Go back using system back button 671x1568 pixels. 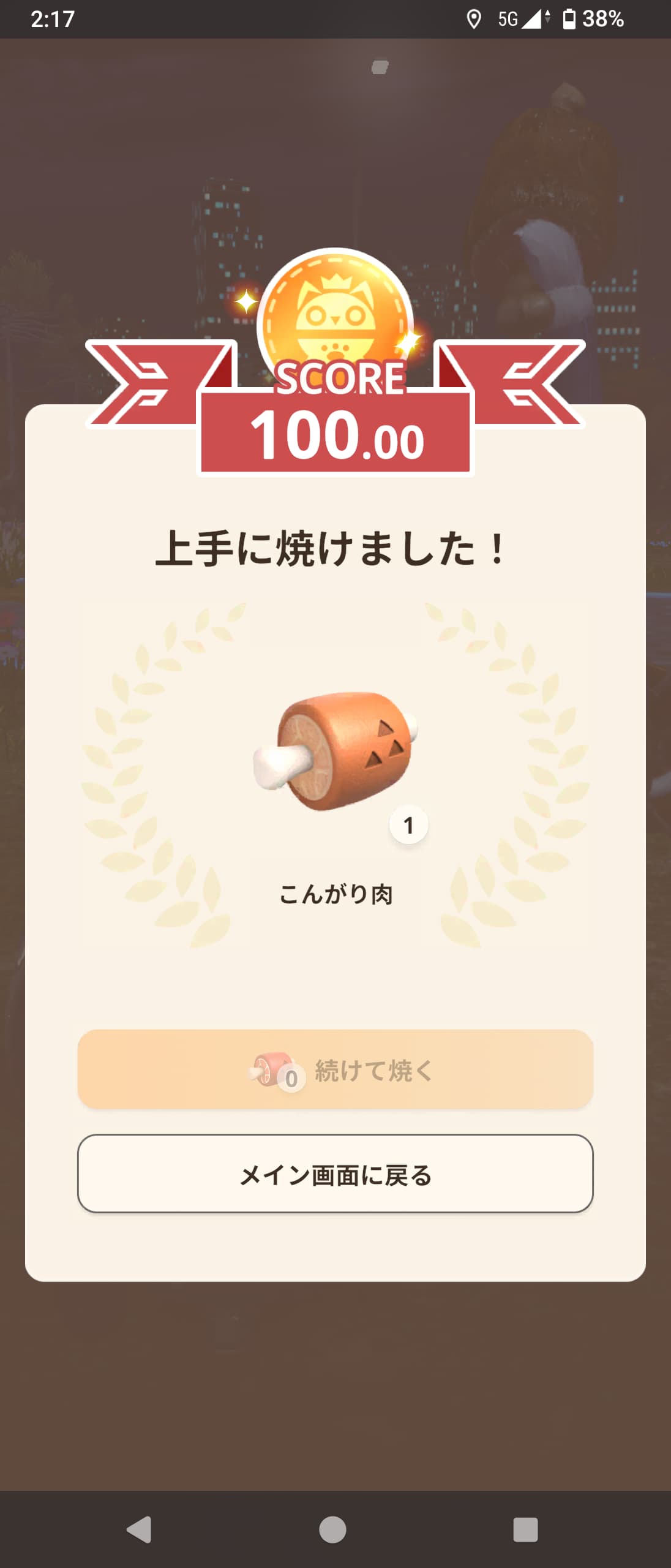coord(140,1529)
